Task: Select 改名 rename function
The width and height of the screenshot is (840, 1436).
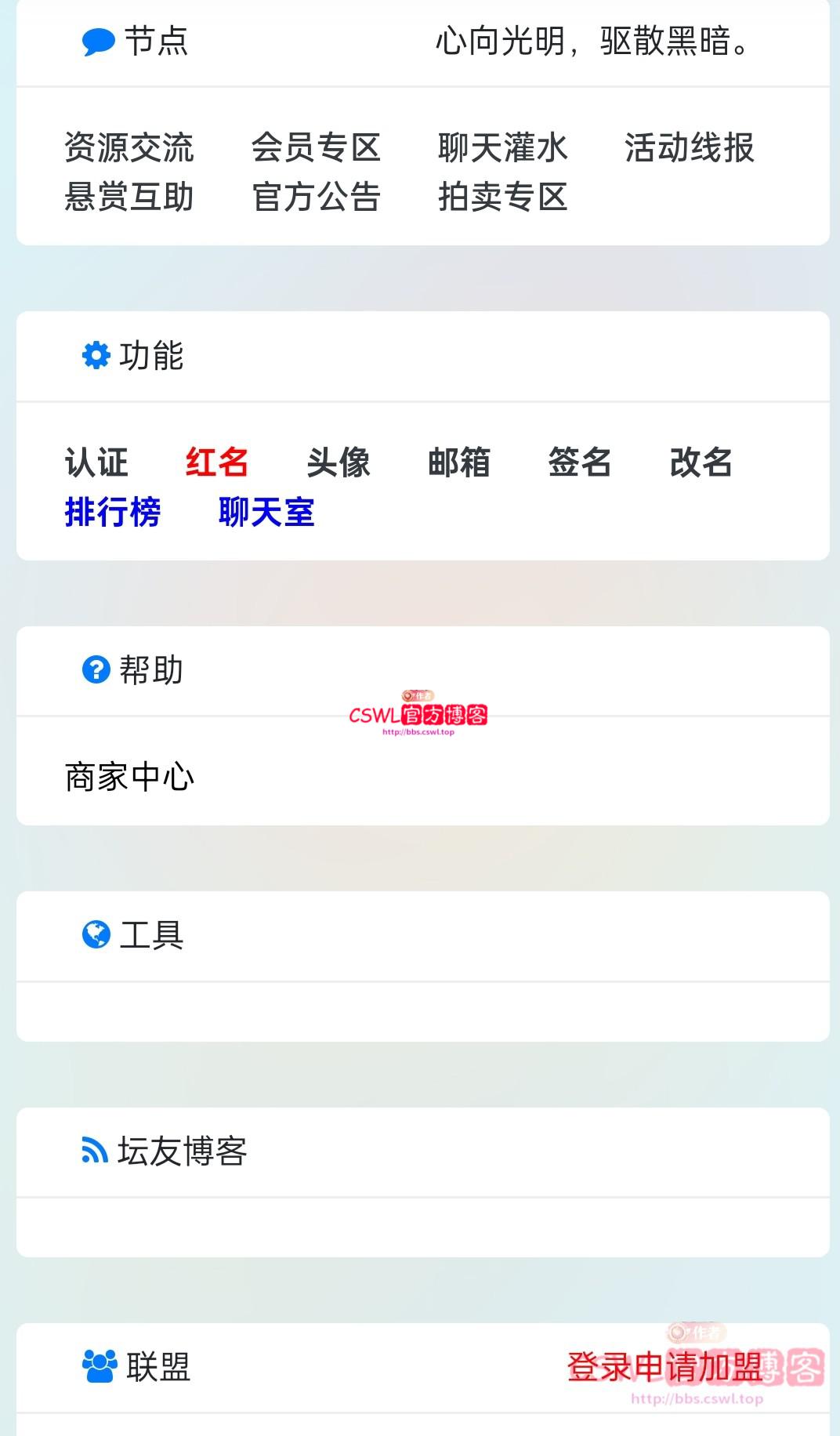Action: [x=701, y=462]
